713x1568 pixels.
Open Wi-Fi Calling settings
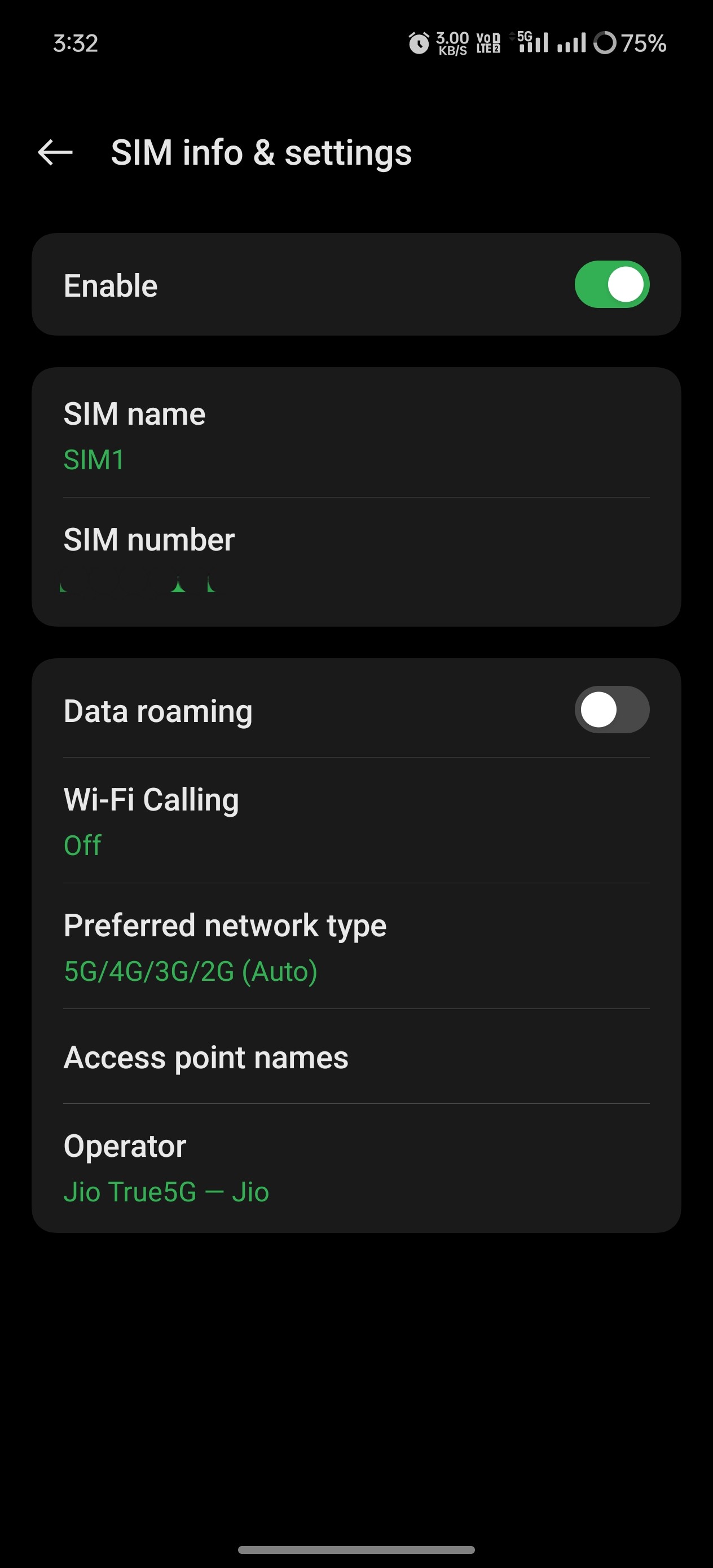[355, 820]
